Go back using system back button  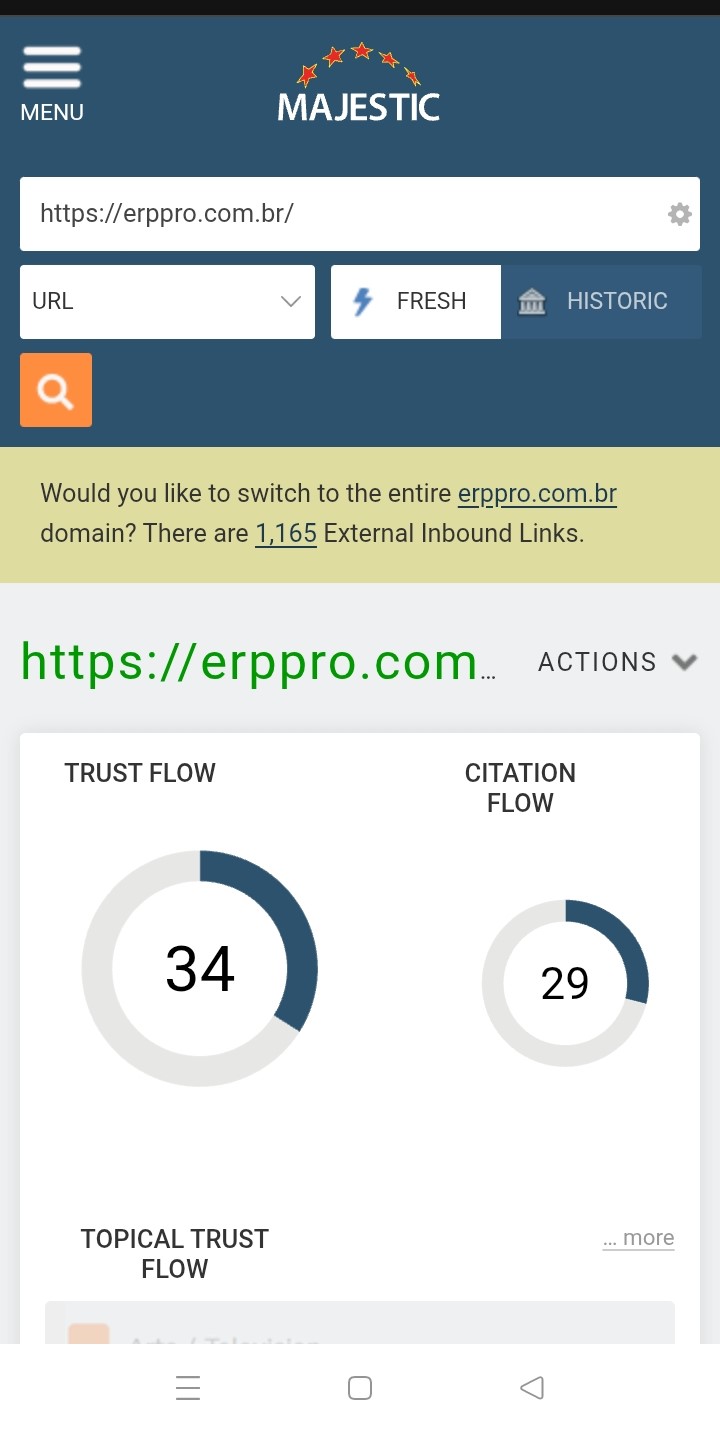(532, 1388)
